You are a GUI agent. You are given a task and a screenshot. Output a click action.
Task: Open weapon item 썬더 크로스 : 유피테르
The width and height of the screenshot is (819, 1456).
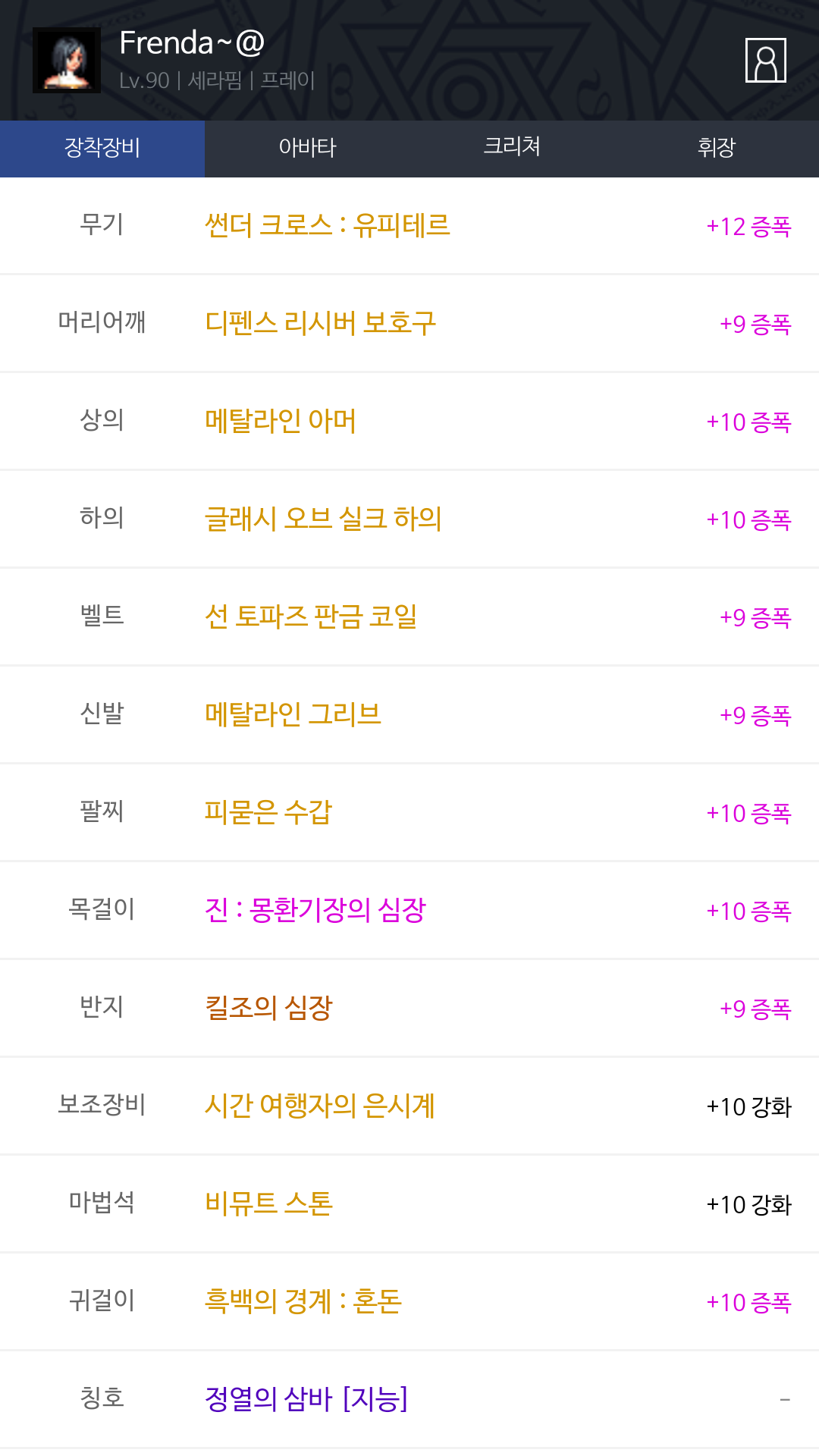[x=409, y=226]
